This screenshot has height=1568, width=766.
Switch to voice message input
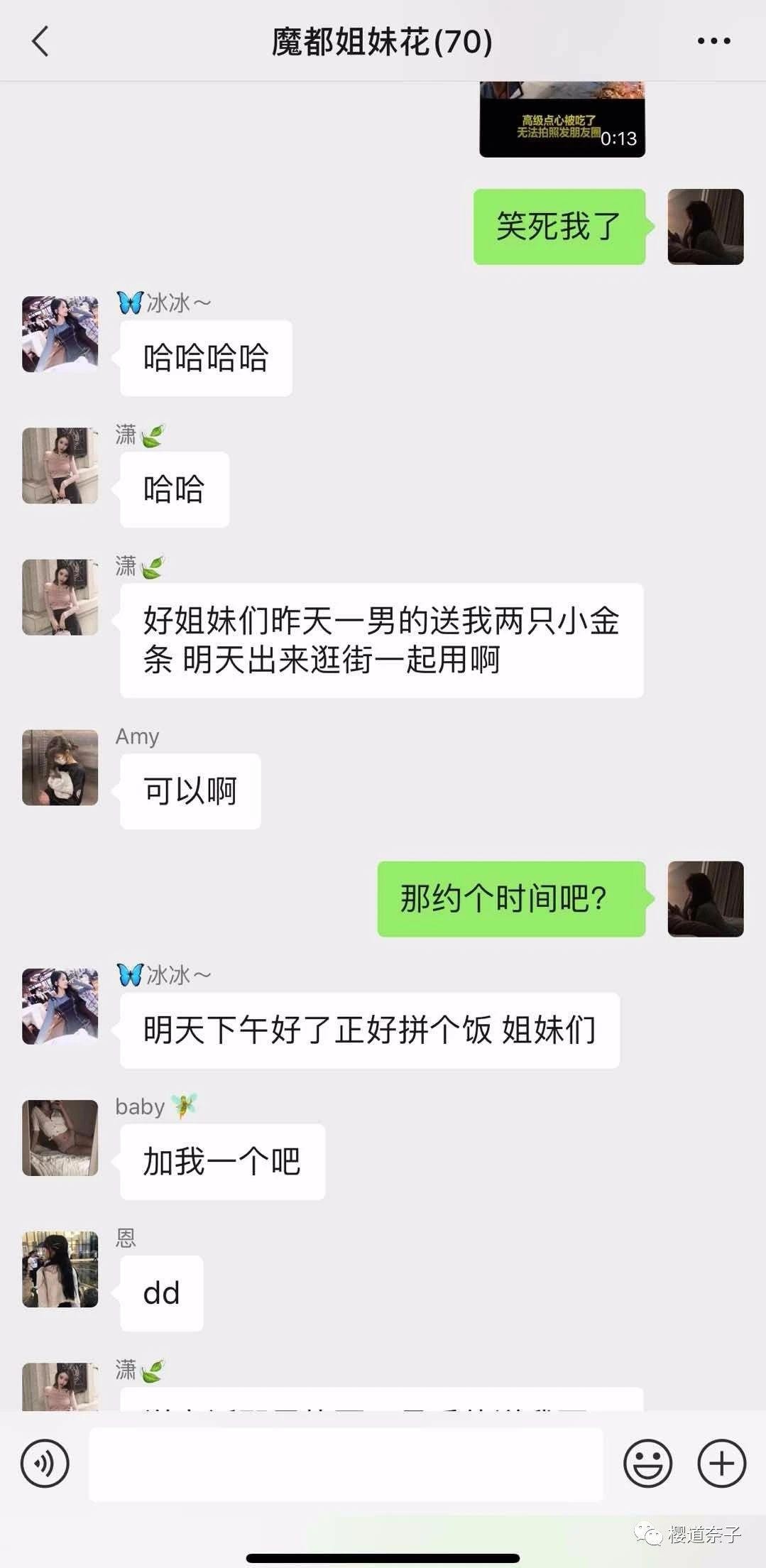click(x=45, y=1464)
